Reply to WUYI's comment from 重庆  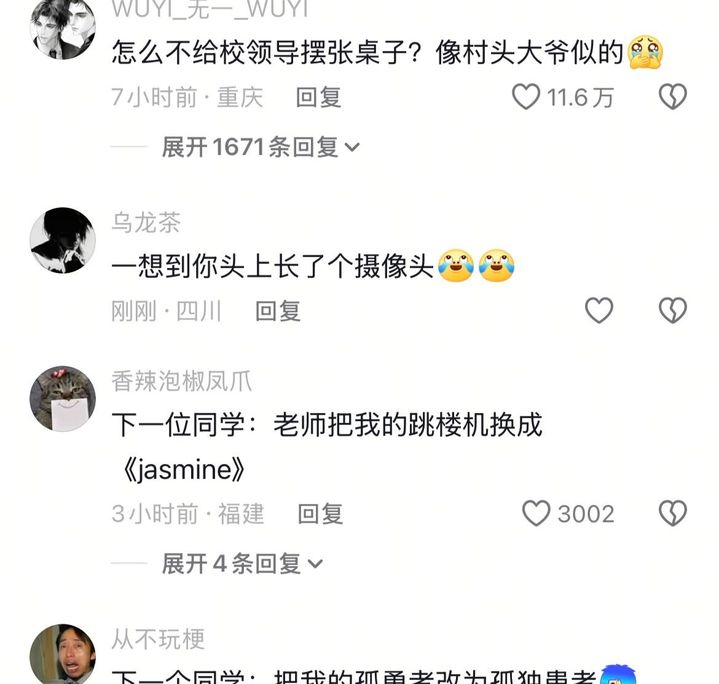[319, 97]
